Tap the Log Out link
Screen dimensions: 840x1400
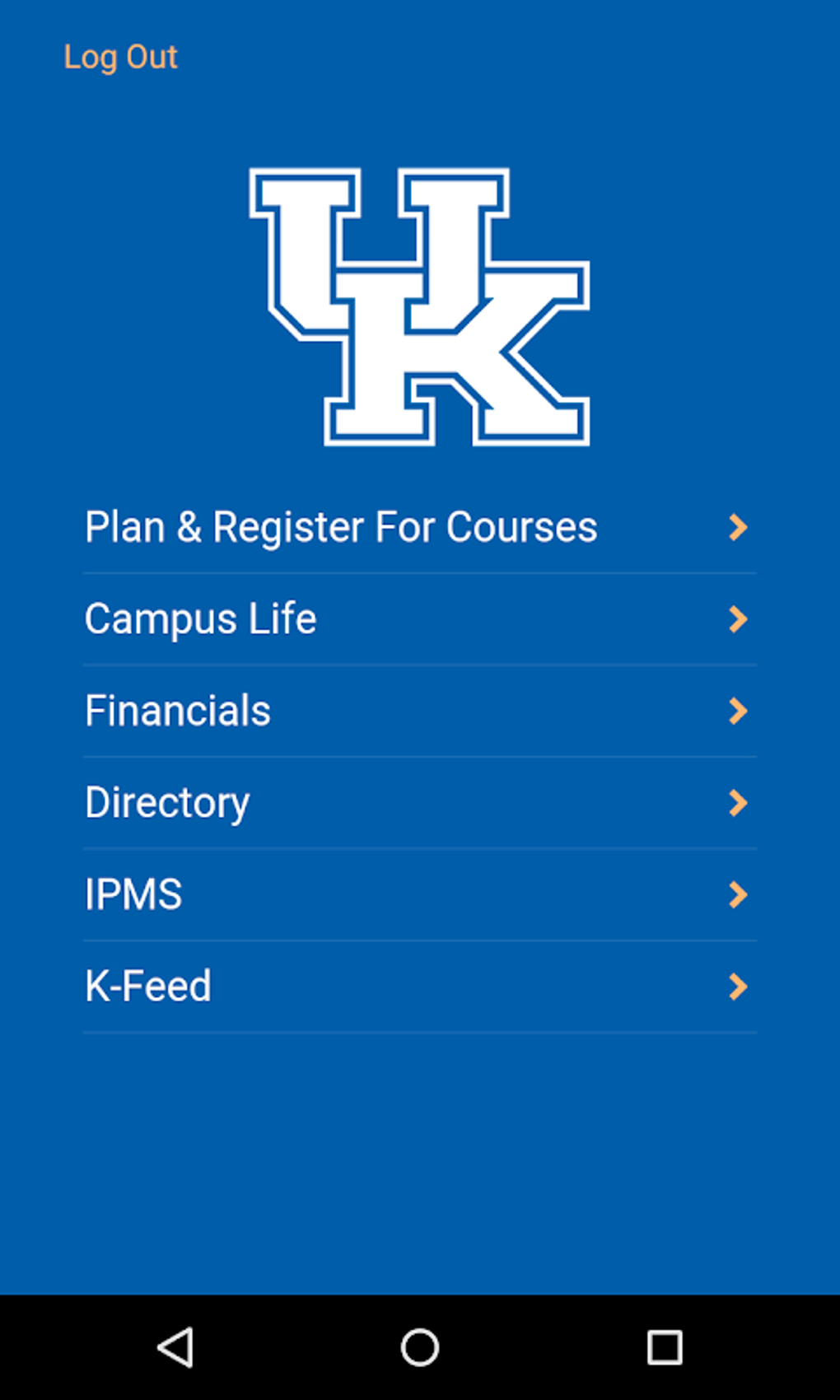click(x=120, y=57)
